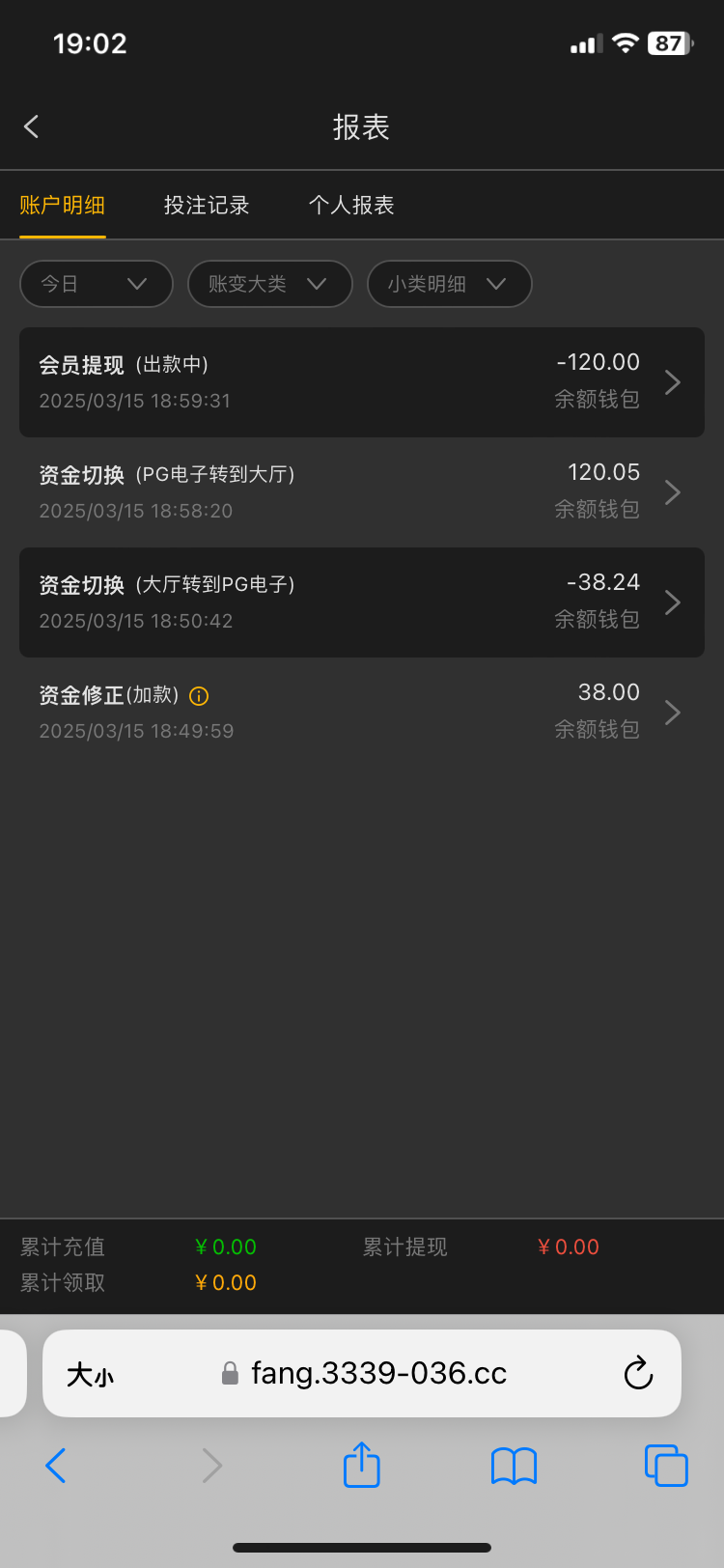The width and height of the screenshot is (724, 1568).
Task: Expand the 今日 date dropdown
Action: [x=96, y=284]
